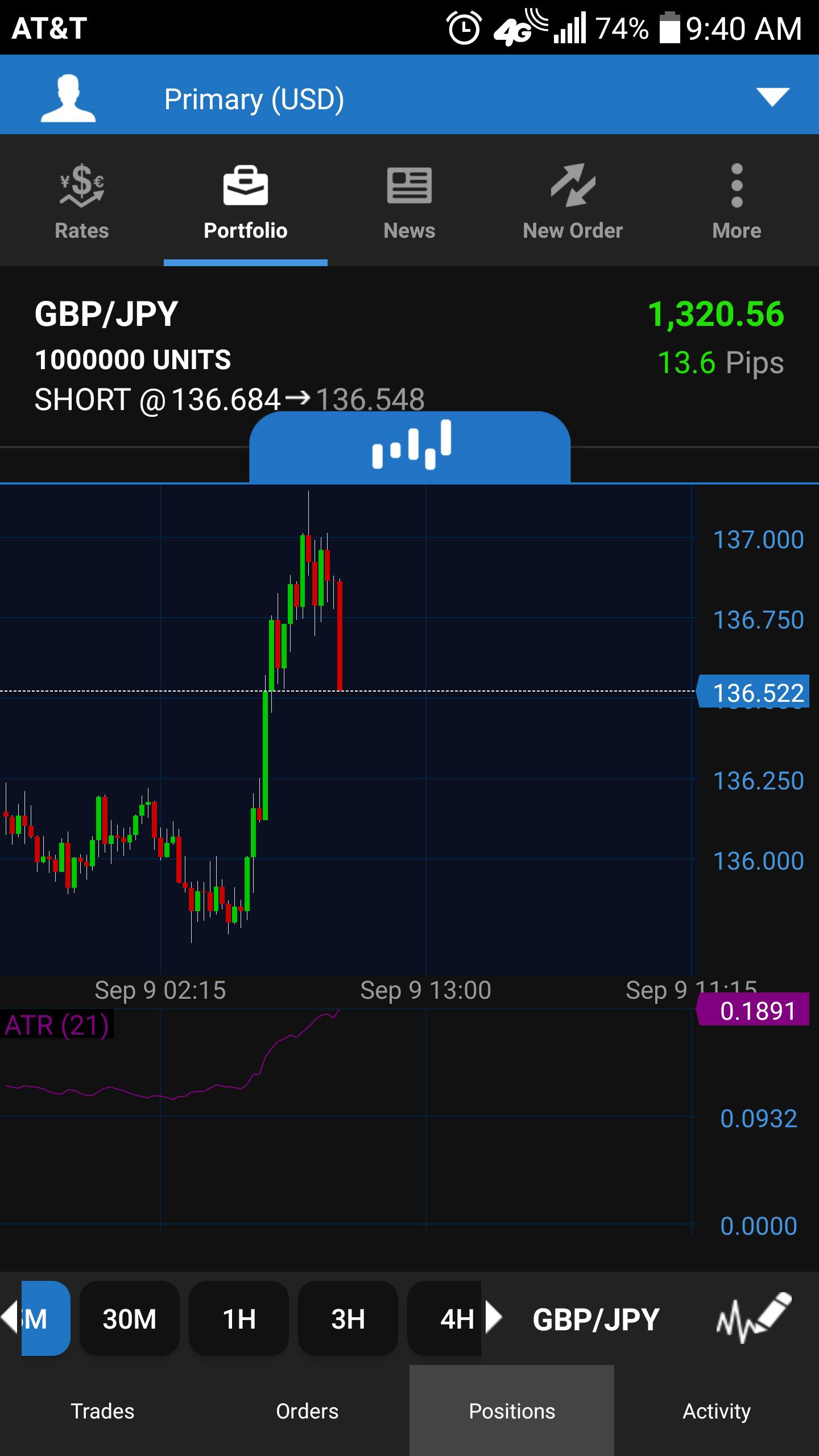Image resolution: width=819 pixels, height=1456 pixels.
Task: Change the GBP/JPY chart instrument
Action: tap(596, 1319)
